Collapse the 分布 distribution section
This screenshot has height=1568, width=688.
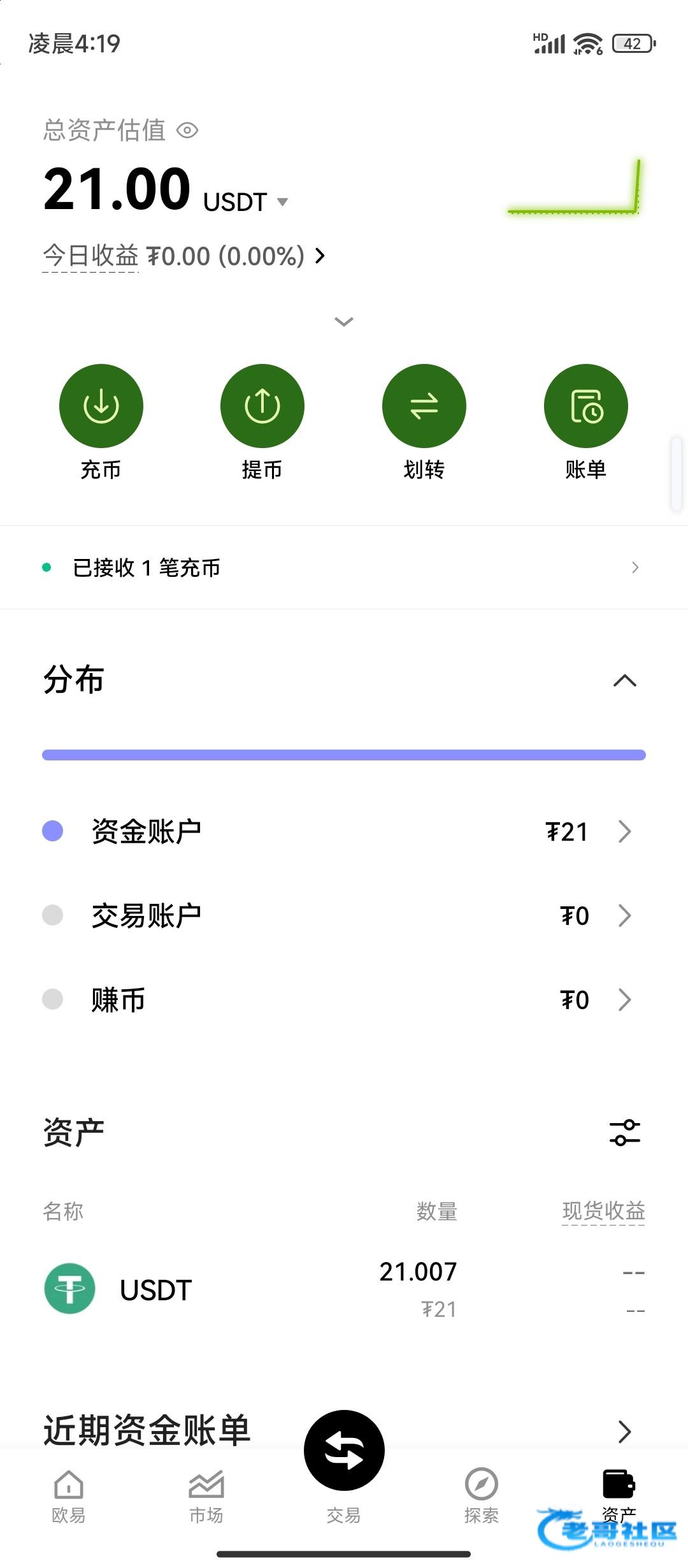click(624, 681)
